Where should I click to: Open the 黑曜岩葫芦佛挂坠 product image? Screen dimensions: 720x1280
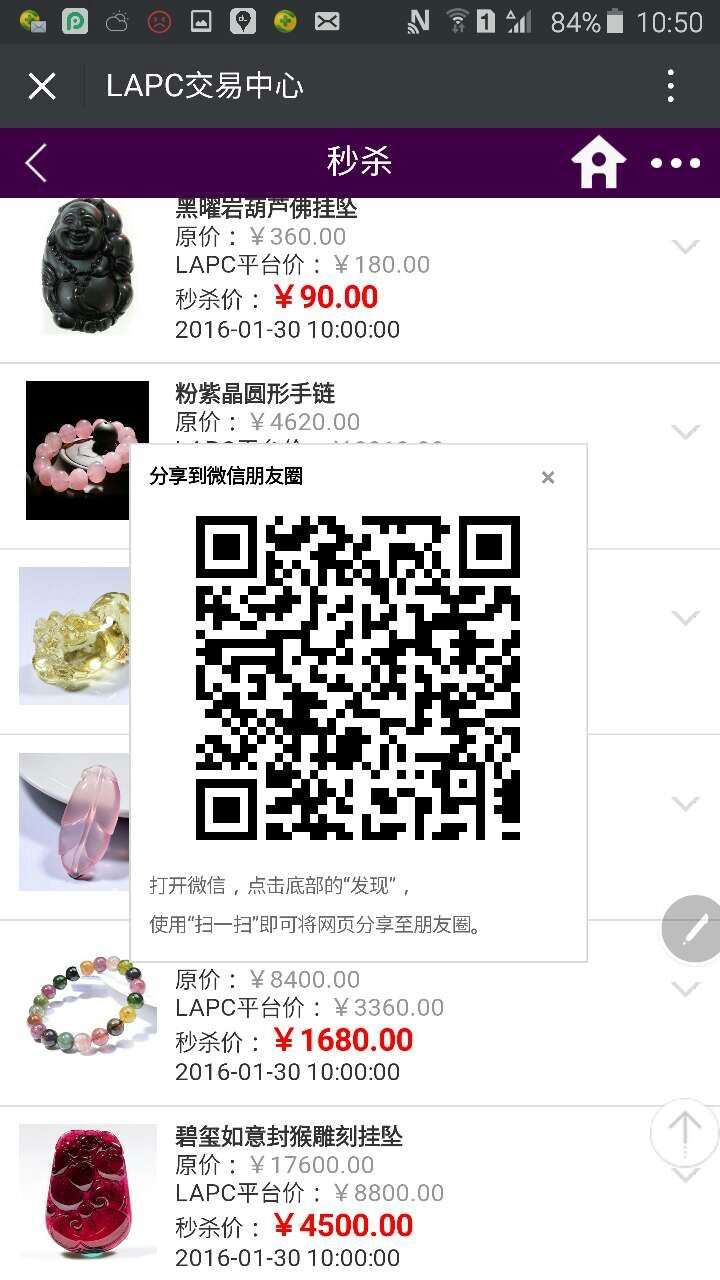87,266
